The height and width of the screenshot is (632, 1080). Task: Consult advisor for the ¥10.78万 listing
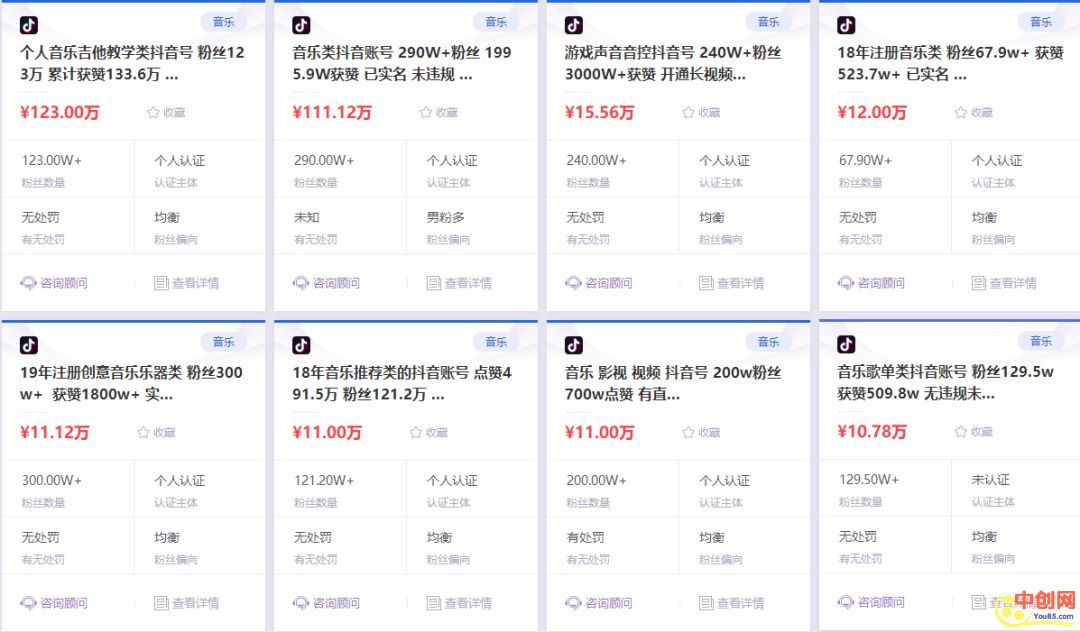pos(872,603)
